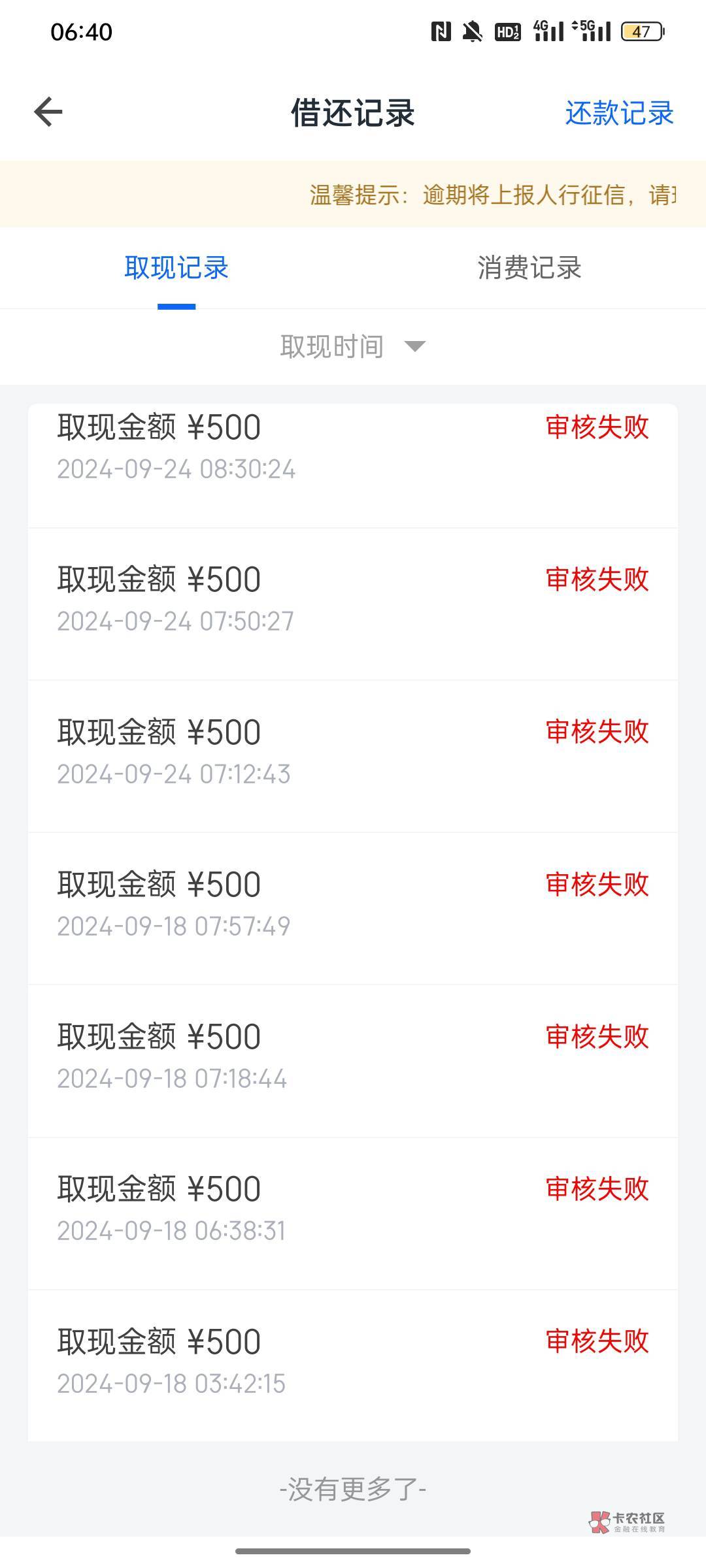This screenshot has width=706, height=1568.
Task: Open record dated 2024-09-18 07:18:44
Action: coord(353,1061)
